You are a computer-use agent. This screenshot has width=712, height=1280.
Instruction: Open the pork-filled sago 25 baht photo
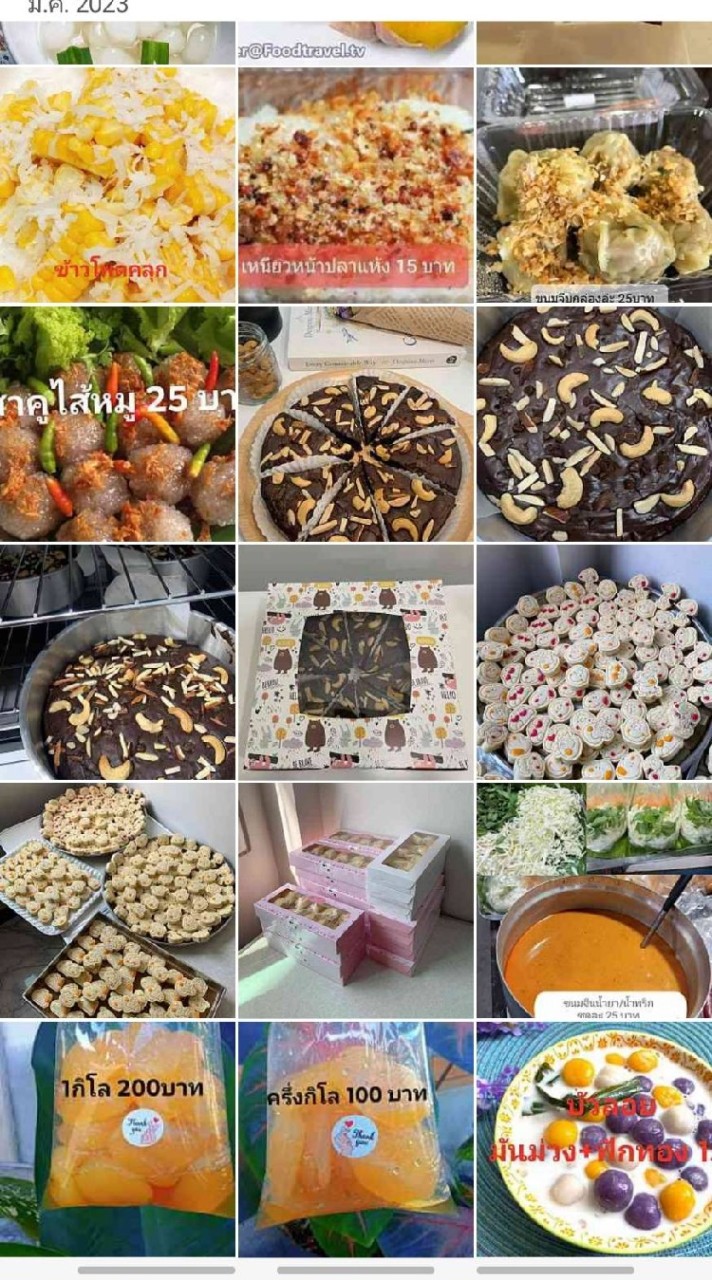pyautogui.click(x=117, y=424)
